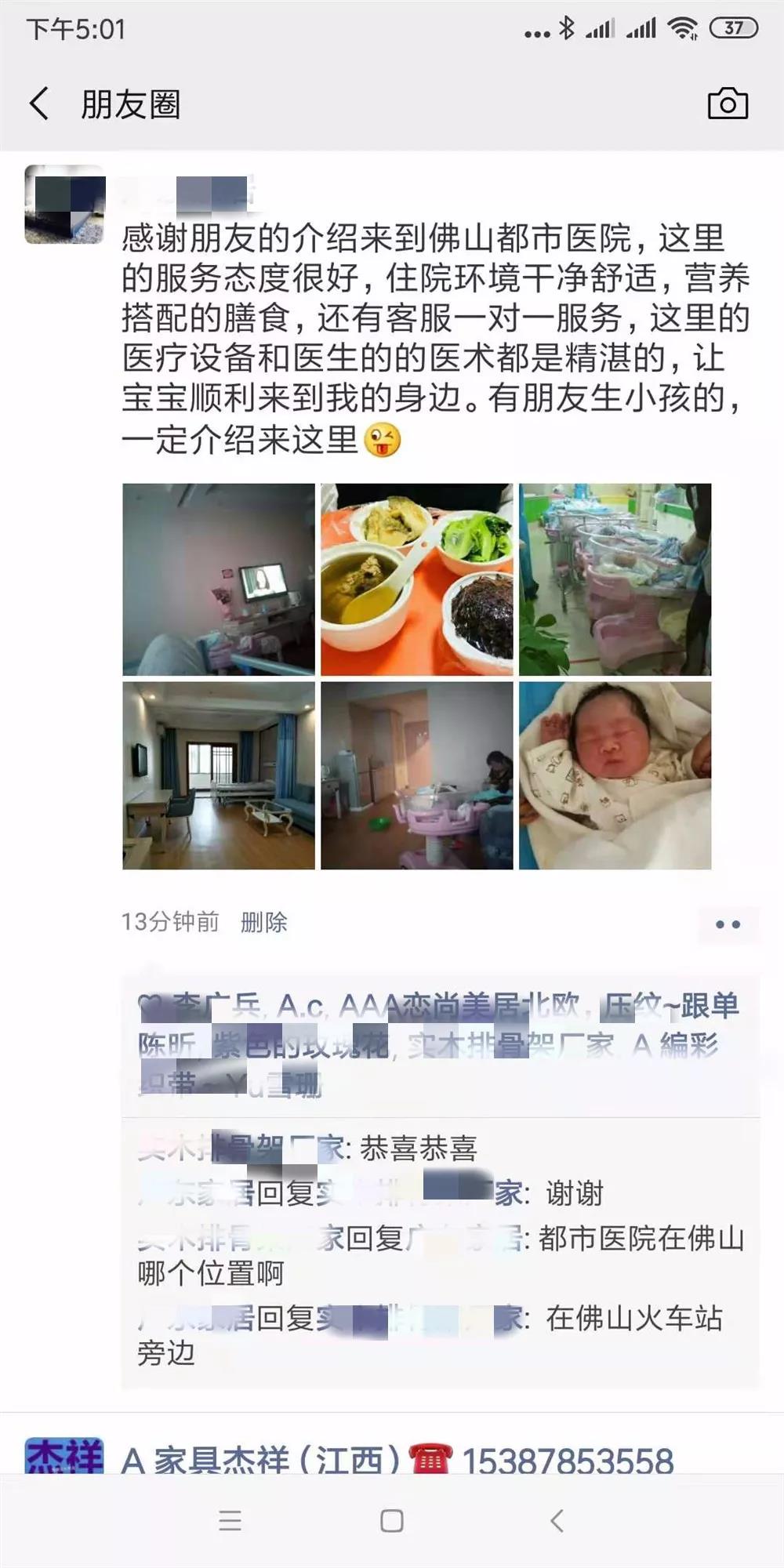Open the meal dishes photo
Viewport: 784px width, 1568px height.
pos(417,579)
